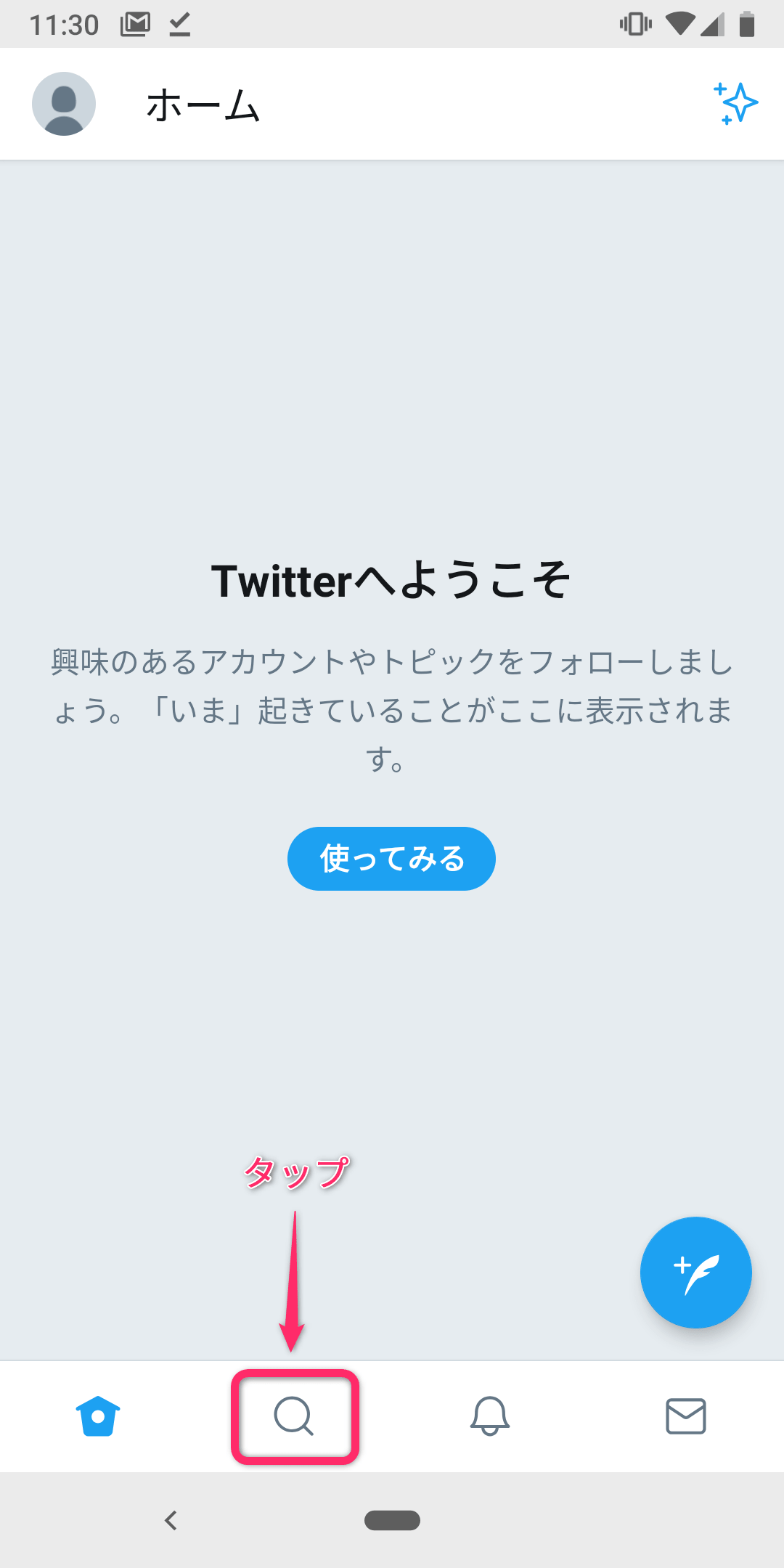784x1568 pixels.
Task: Tap the 使ってみる button
Action: (391, 859)
